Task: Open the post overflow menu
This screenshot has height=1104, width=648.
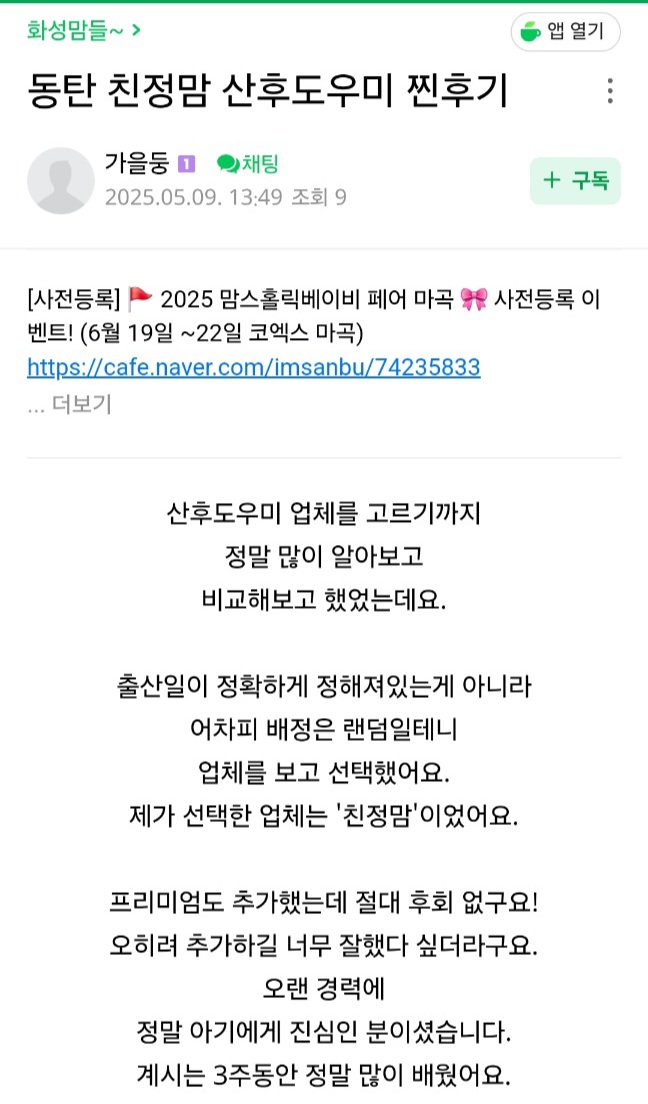Action: [610, 91]
